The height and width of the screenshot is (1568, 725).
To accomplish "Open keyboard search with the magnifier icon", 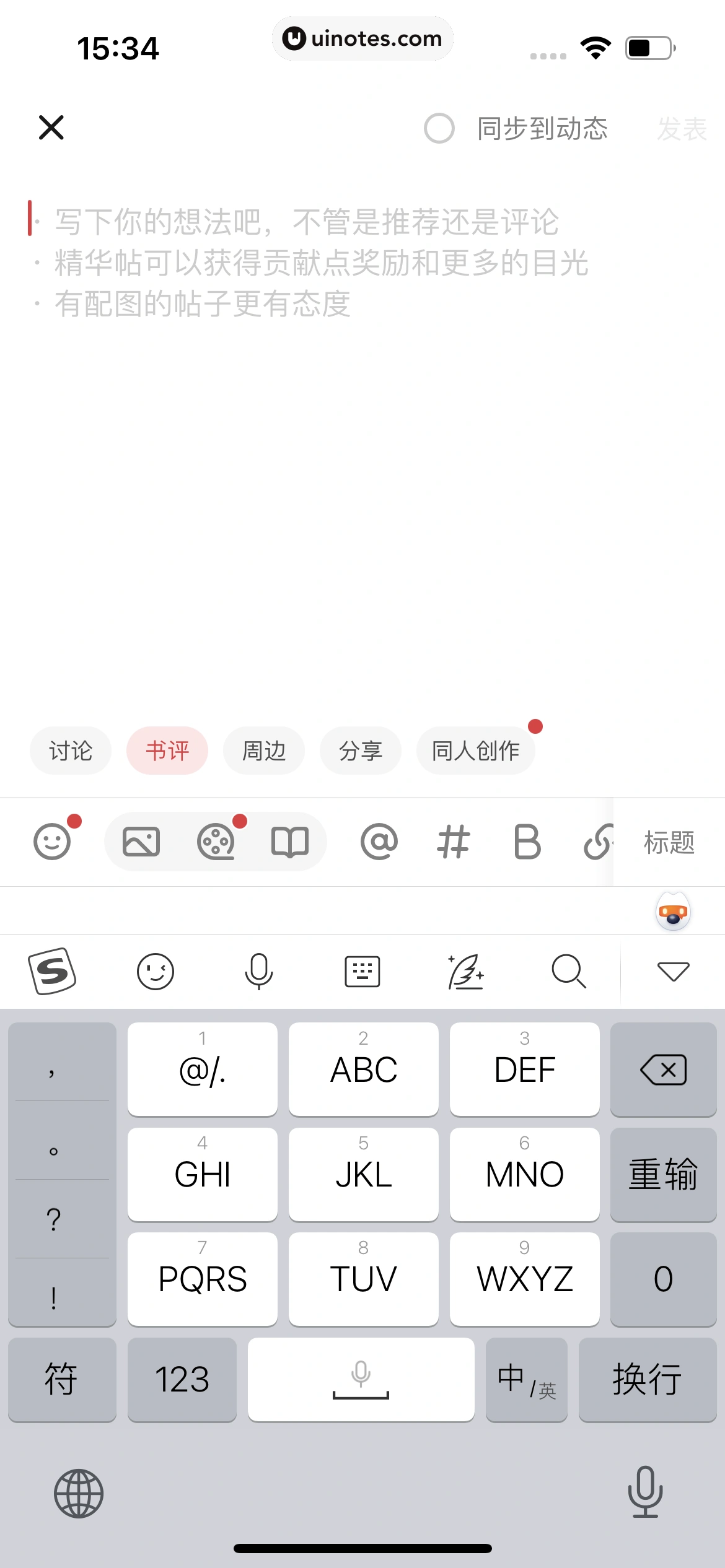I will [569, 970].
